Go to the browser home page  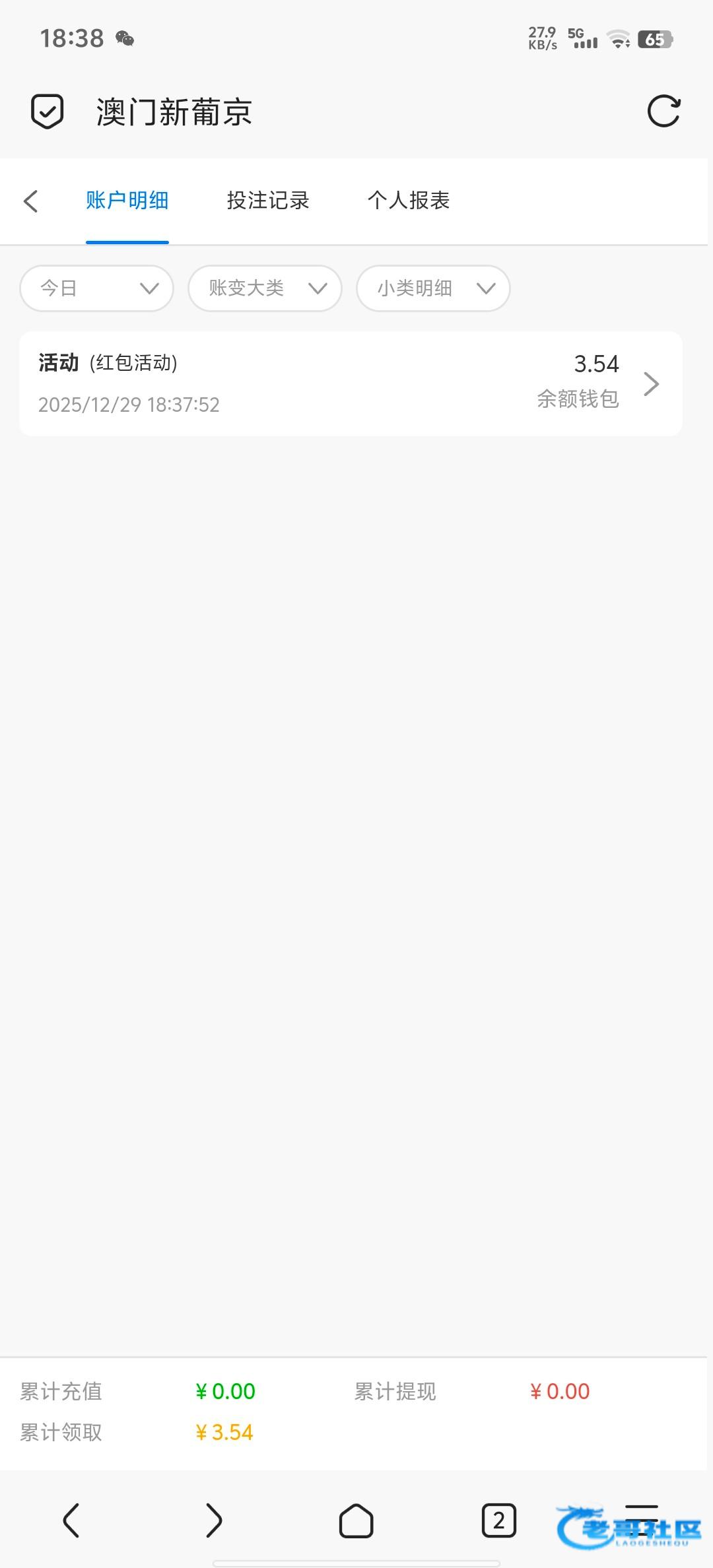[x=356, y=1520]
